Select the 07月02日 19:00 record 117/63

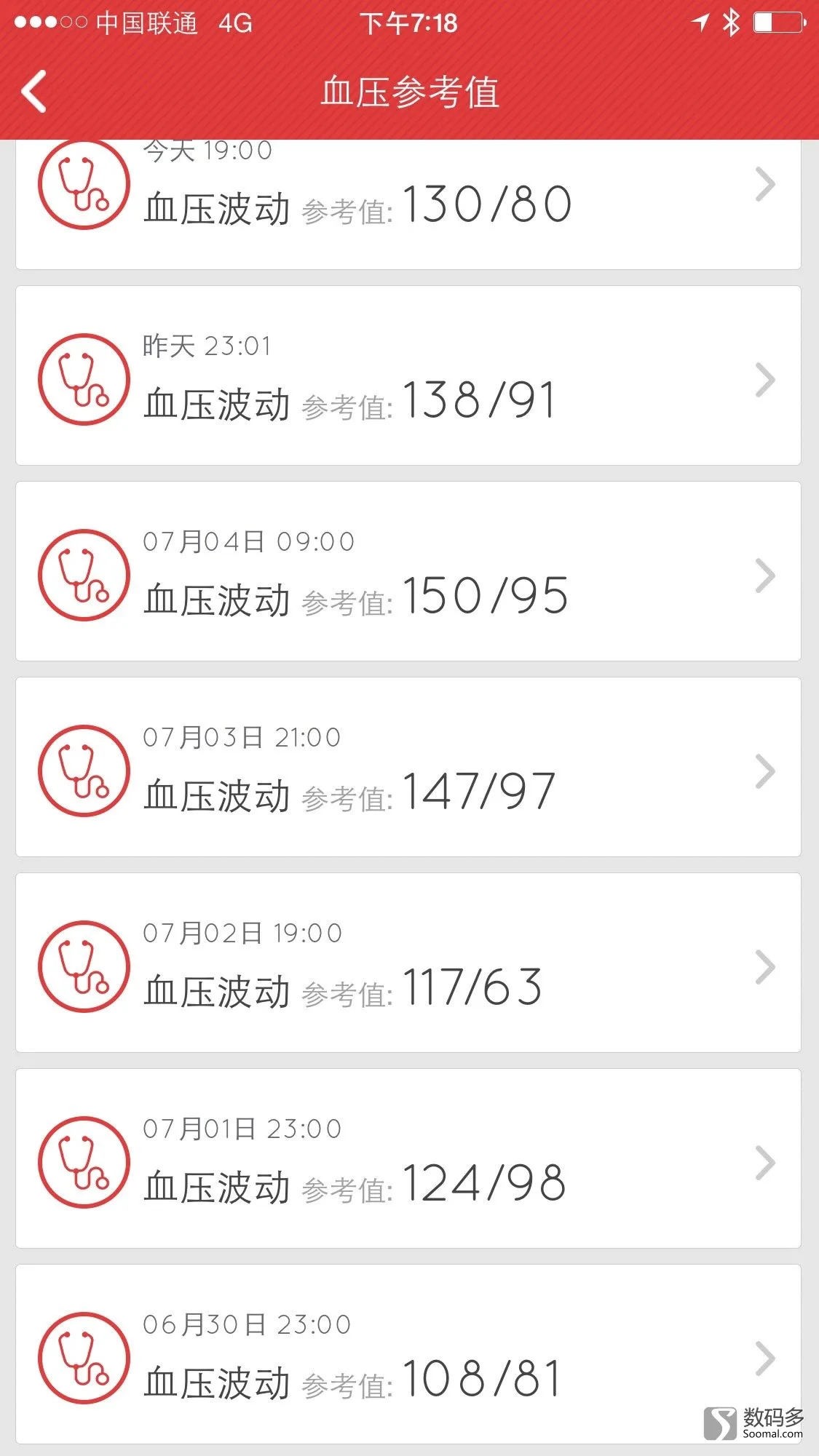408,963
